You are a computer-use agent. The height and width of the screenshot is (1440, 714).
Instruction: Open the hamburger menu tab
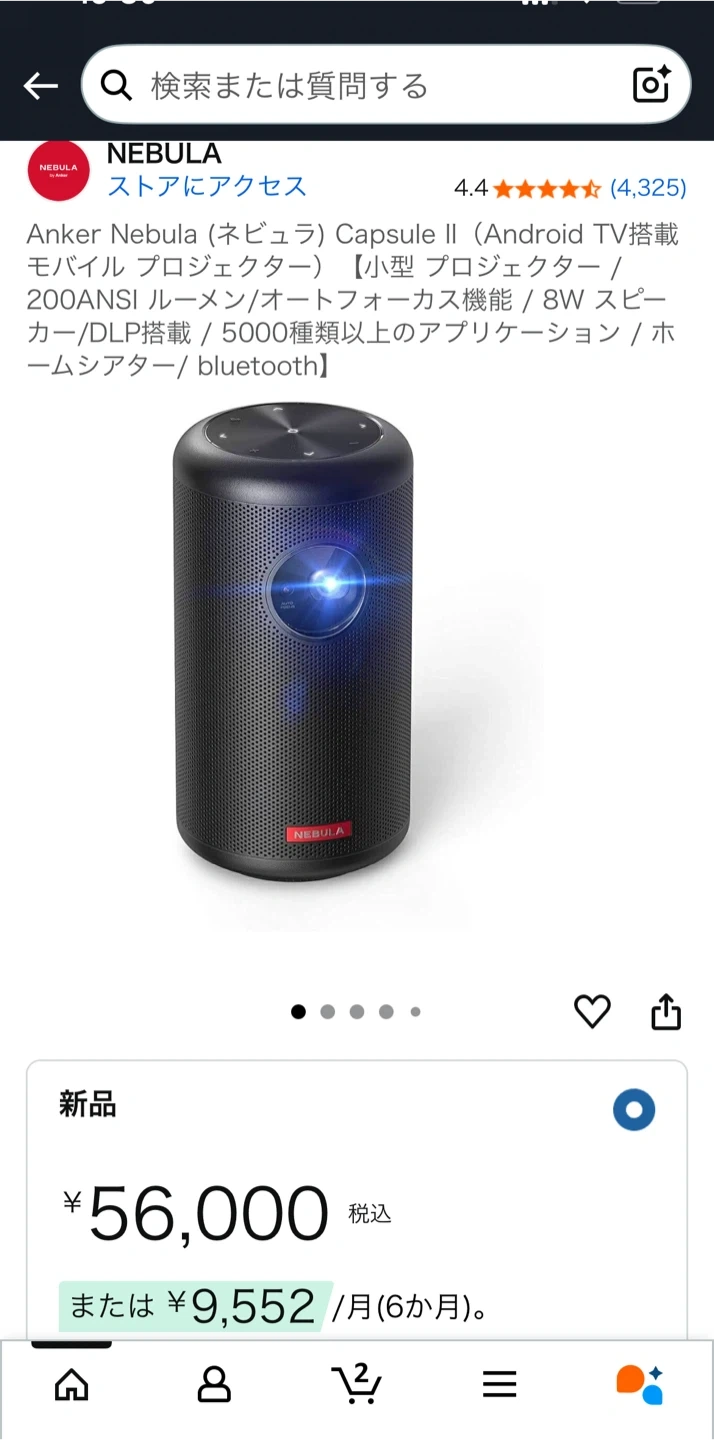click(x=499, y=1385)
